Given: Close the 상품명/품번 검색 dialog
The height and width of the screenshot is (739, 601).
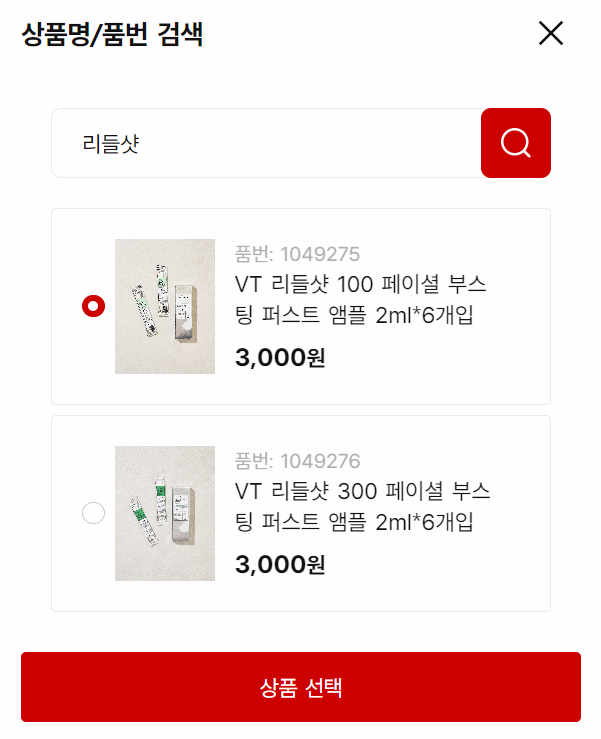Looking at the screenshot, I should [x=551, y=34].
